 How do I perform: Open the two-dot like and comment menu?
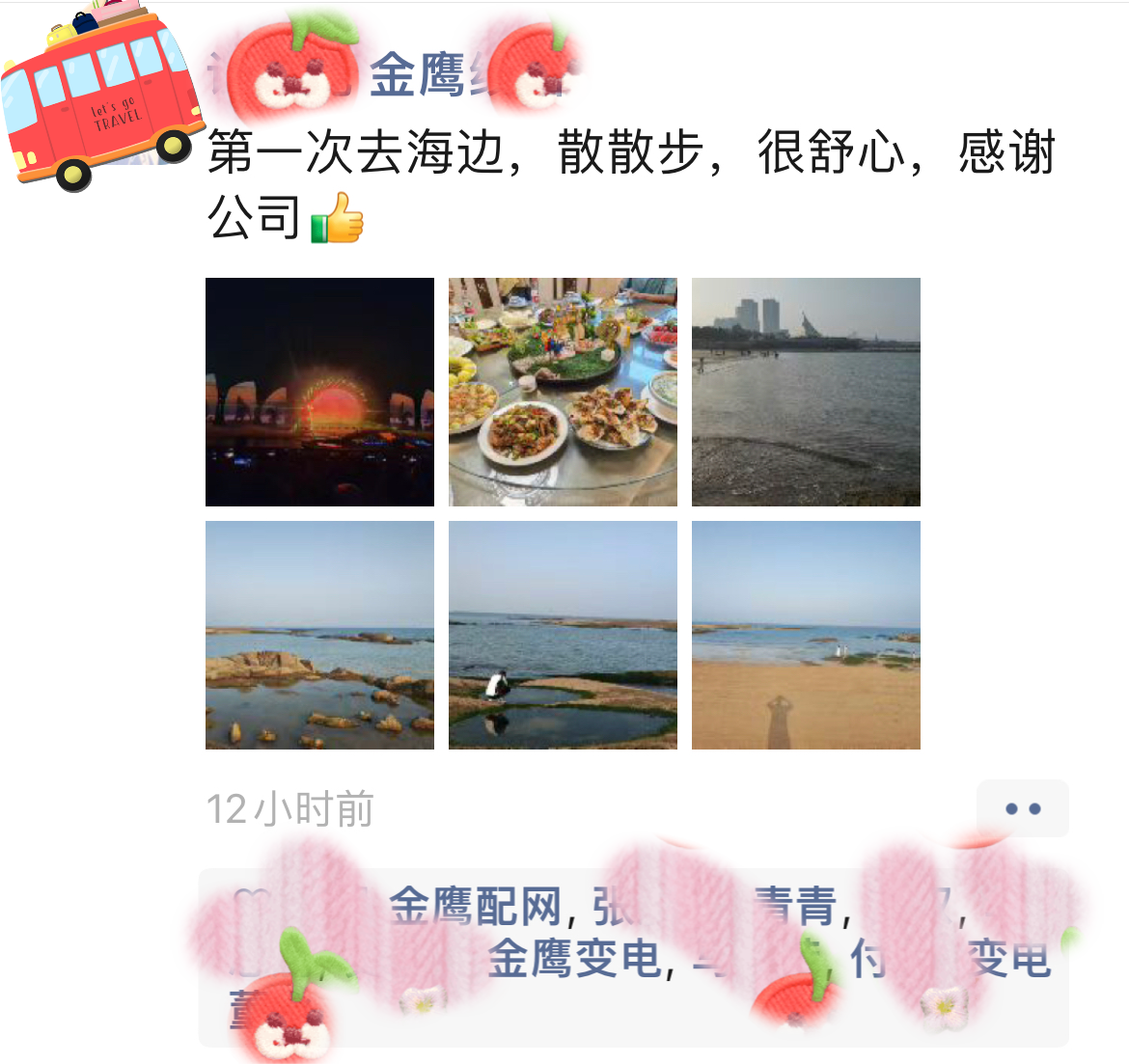tap(1022, 808)
